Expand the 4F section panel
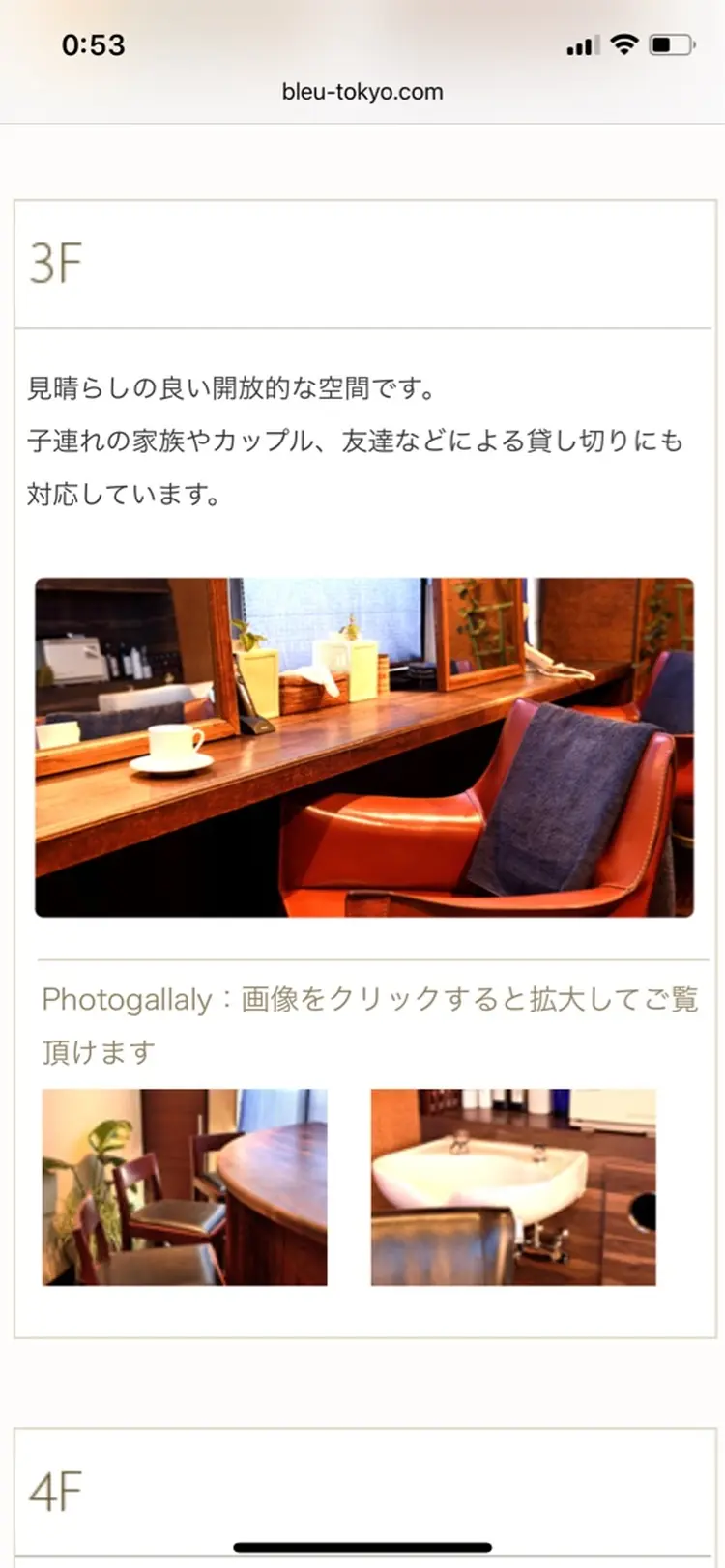Viewport: 725px width, 1568px height. [362, 1489]
